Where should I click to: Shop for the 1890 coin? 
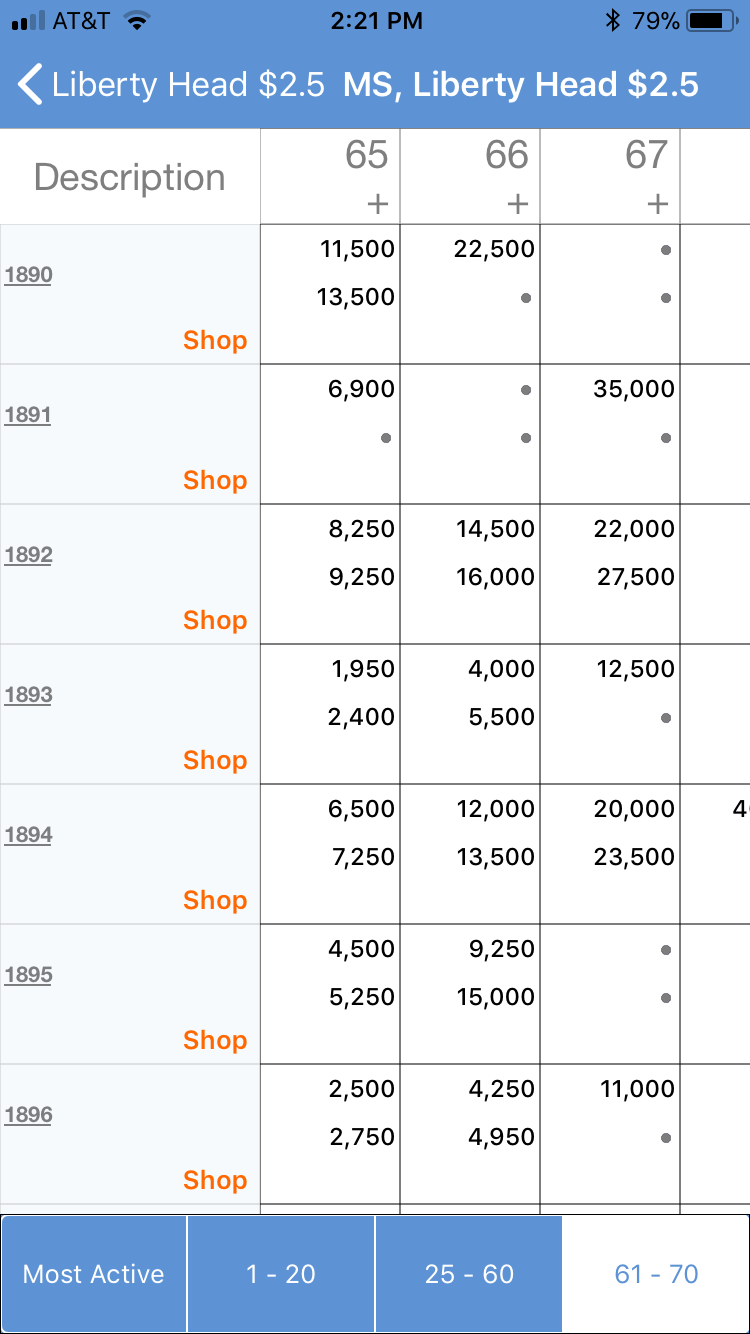[x=215, y=340]
